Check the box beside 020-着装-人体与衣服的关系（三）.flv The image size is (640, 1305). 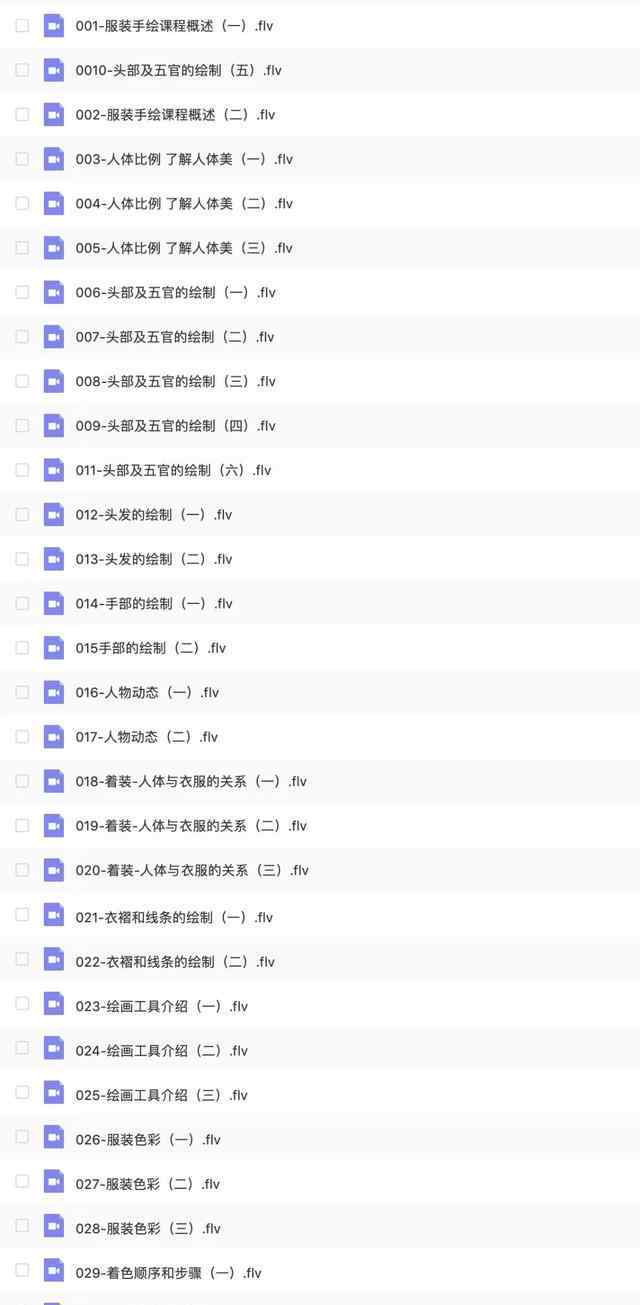22,870
